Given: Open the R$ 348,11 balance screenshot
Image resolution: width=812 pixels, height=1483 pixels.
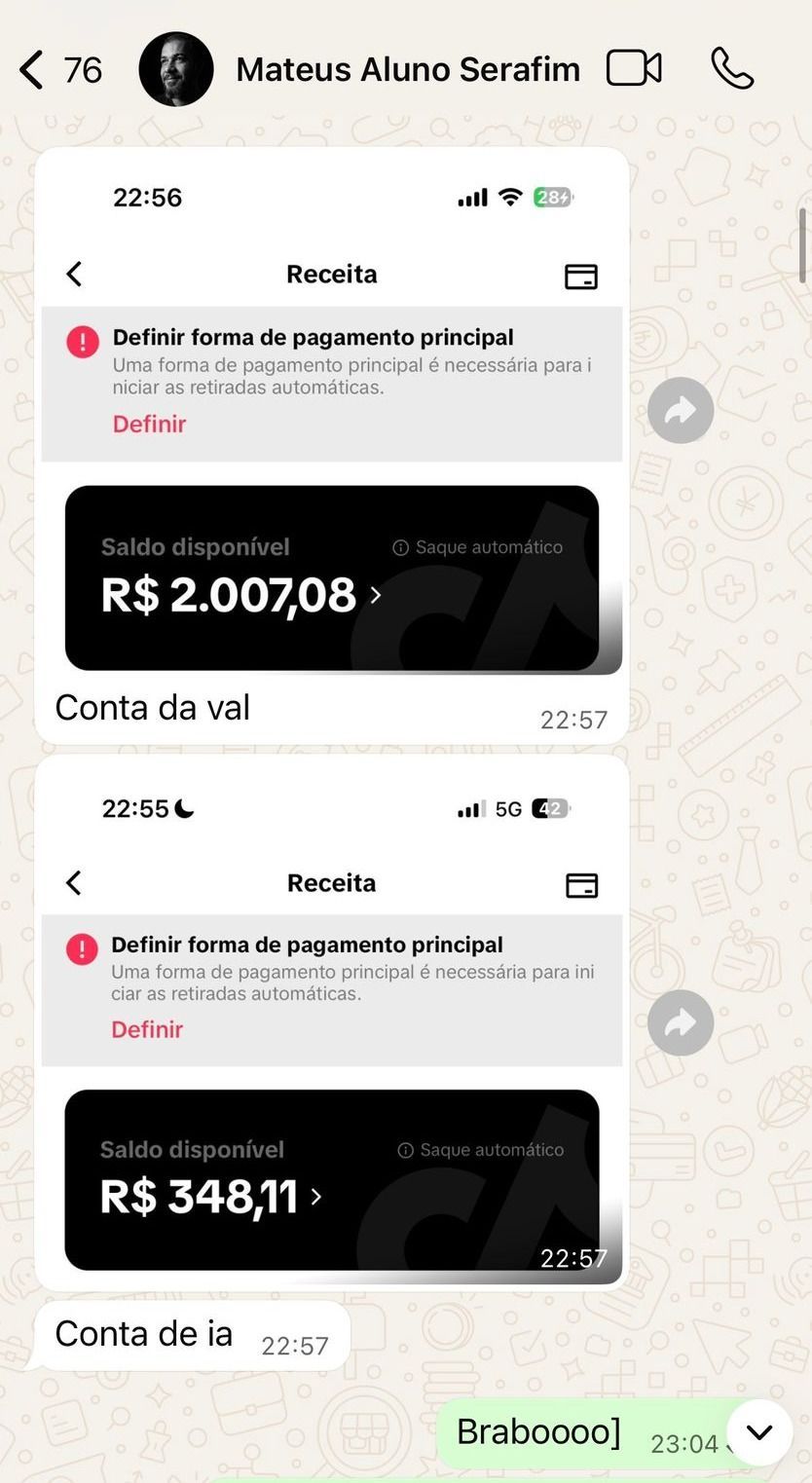Looking at the screenshot, I should tap(331, 1022).
